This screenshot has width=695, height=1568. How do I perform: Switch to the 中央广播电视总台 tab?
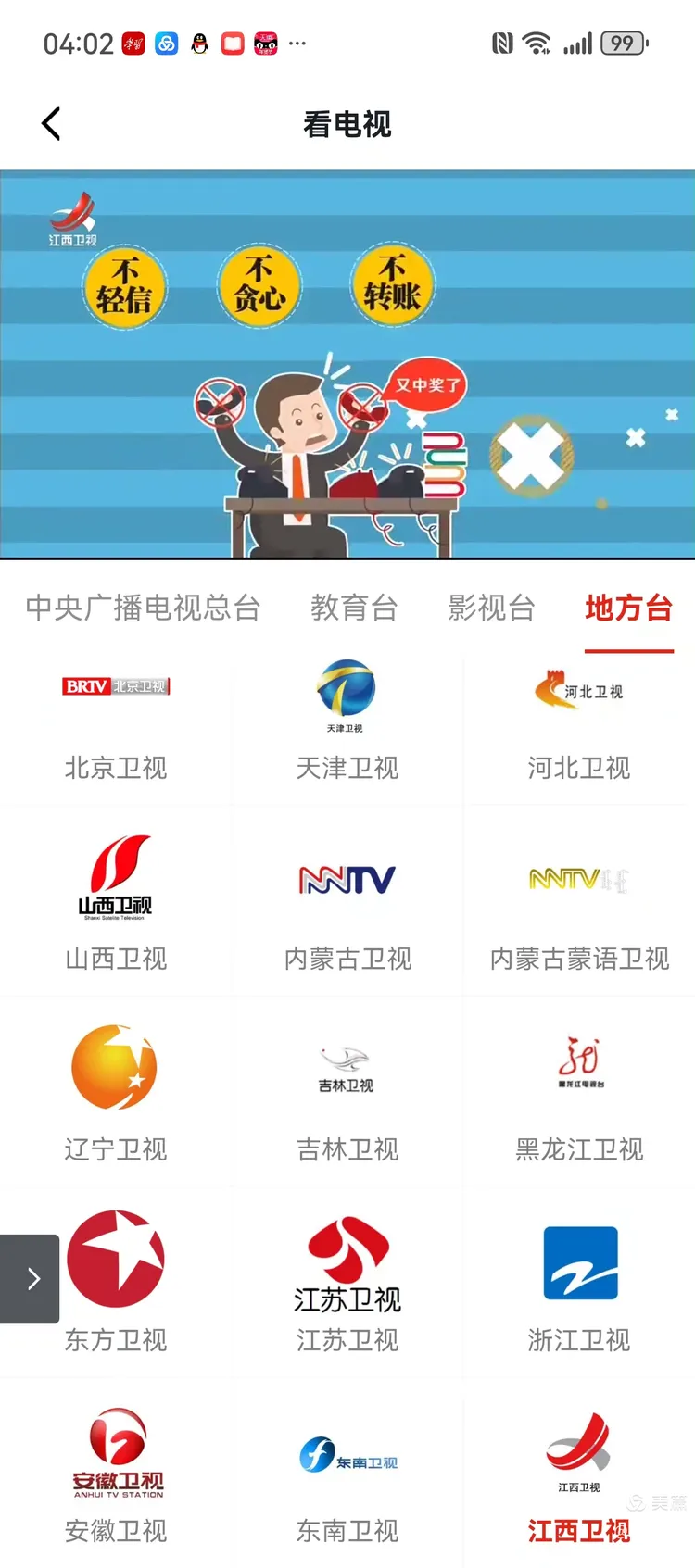tap(144, 608)
